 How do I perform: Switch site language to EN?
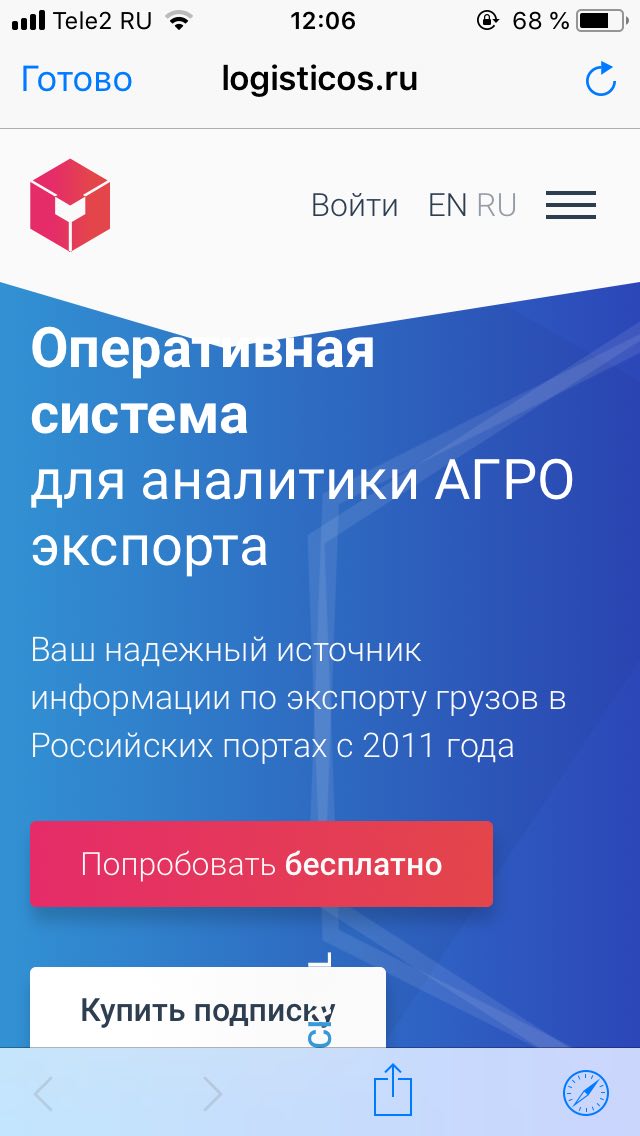click(447, 205)
